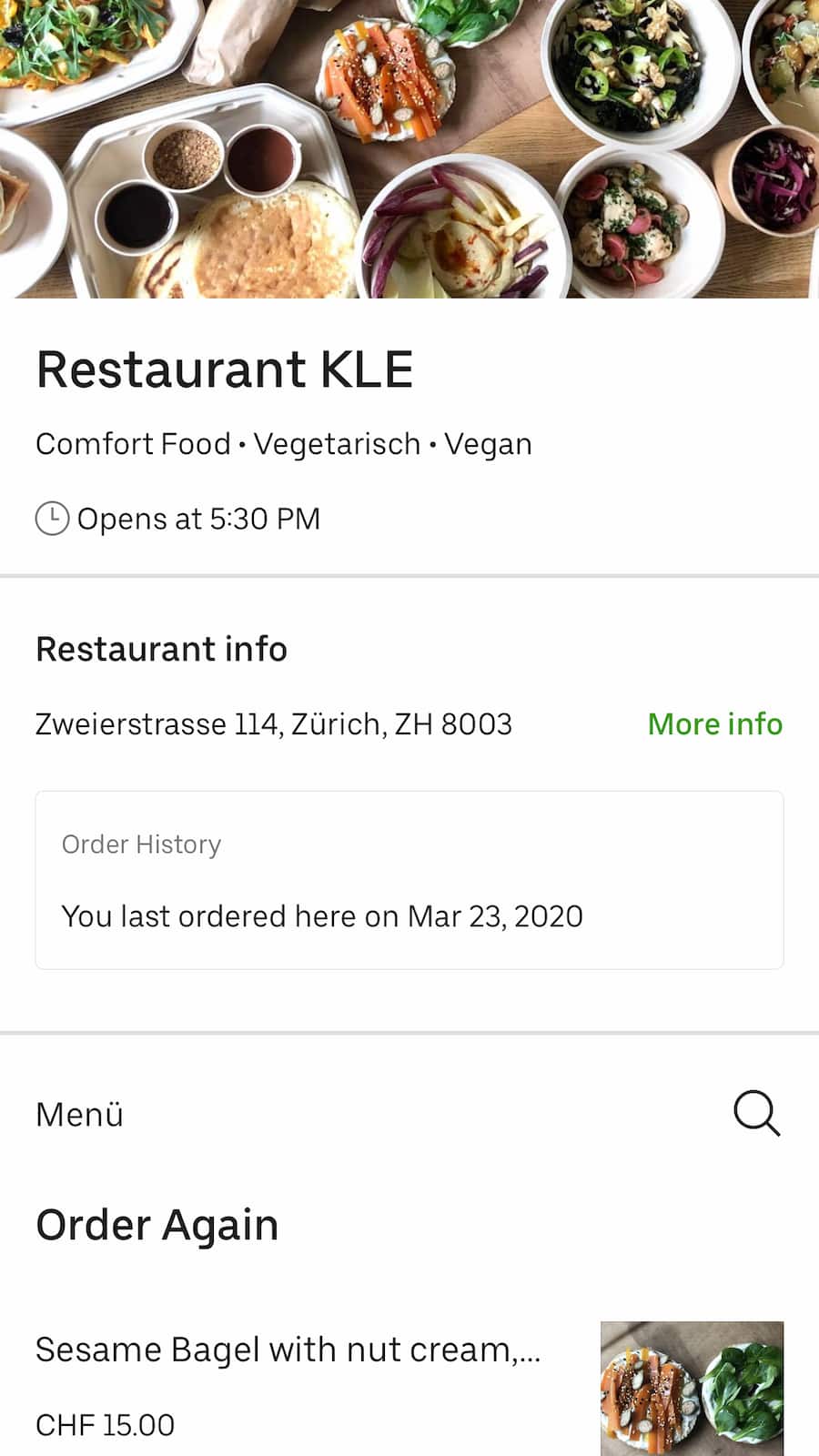Viewport: 819px width, 1456px height.
Task: Click the Vegan category label
Action: pyautogui.click(x=489, y=444)
